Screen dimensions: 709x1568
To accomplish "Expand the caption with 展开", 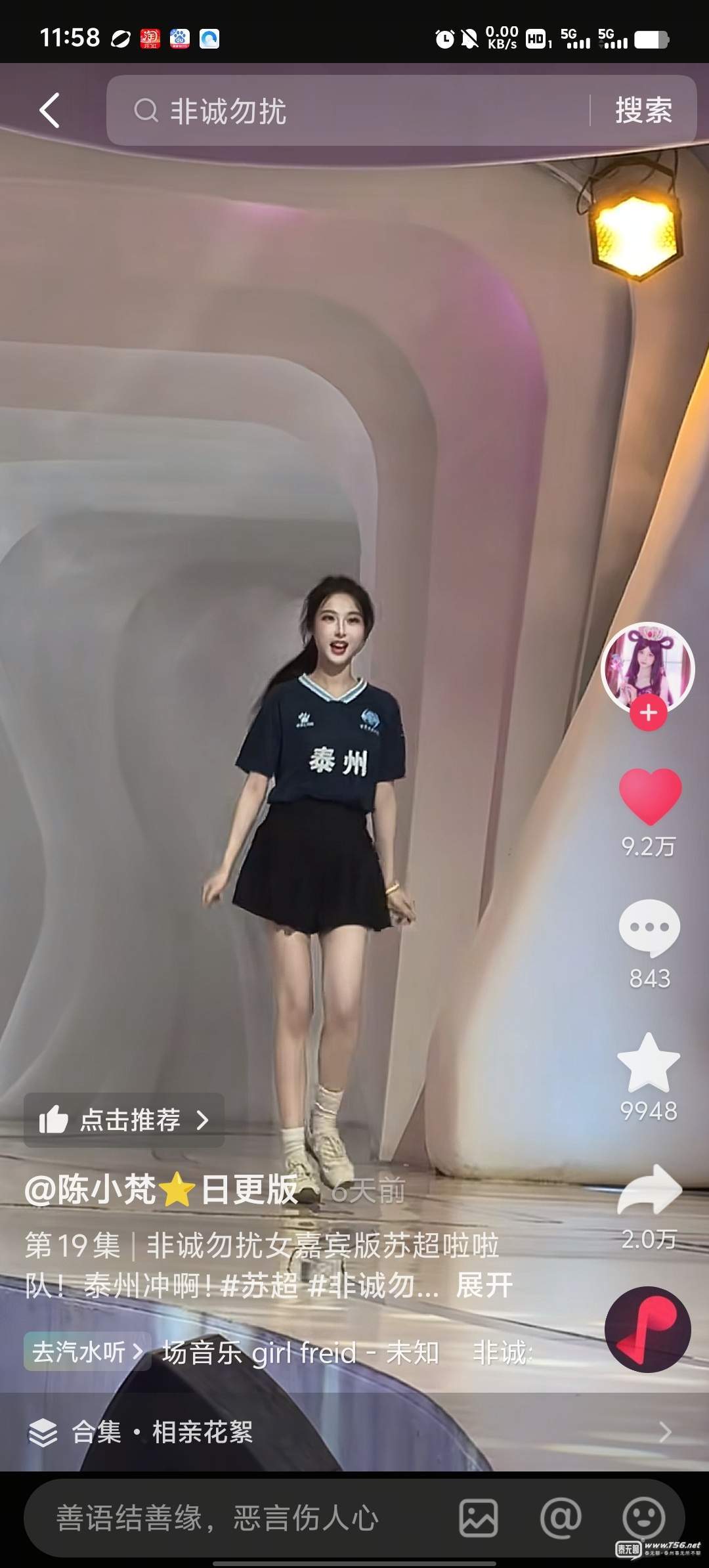I will pos(484,1285).
